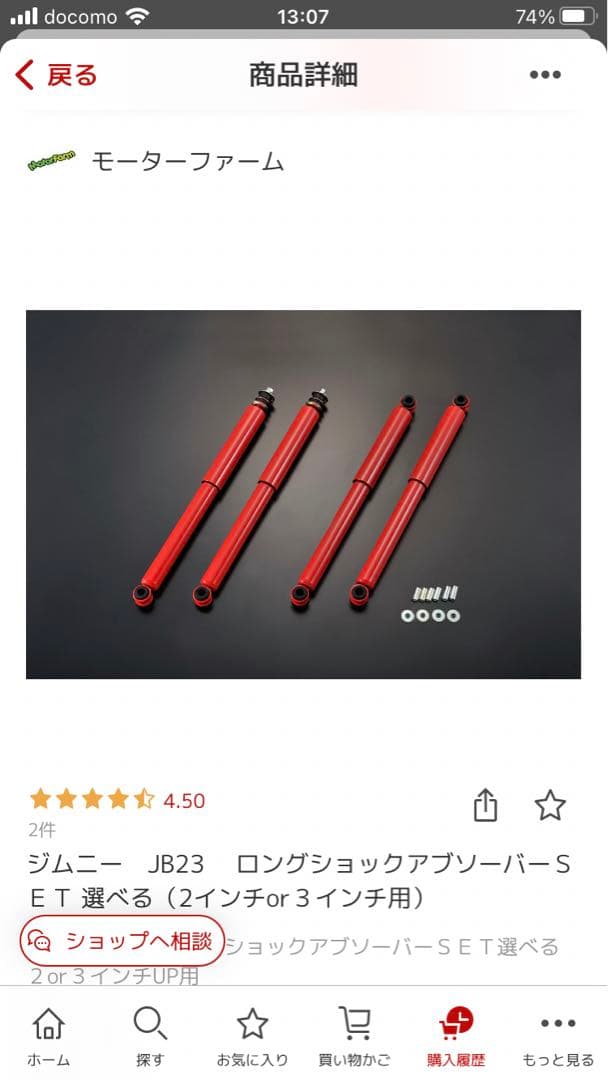Screen dimensions: 608x1080
Task: Go to the お気に入り tab
Action: [252, 1035]
